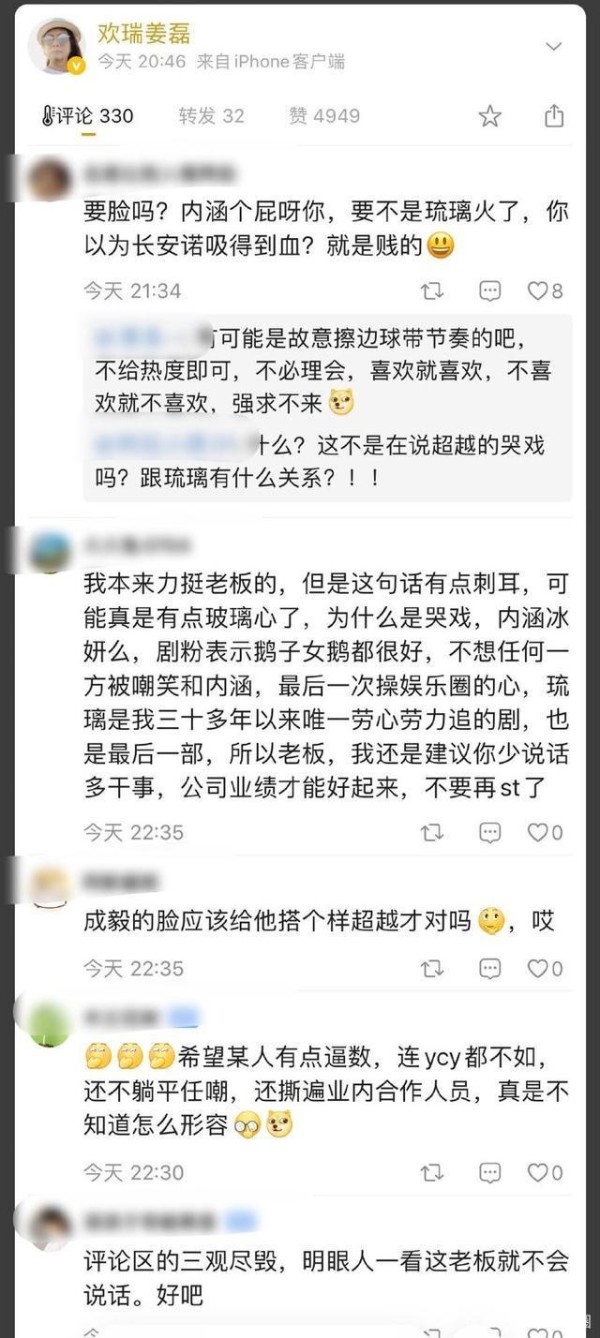Repost the comment posted at 21:34

point(432,291)
